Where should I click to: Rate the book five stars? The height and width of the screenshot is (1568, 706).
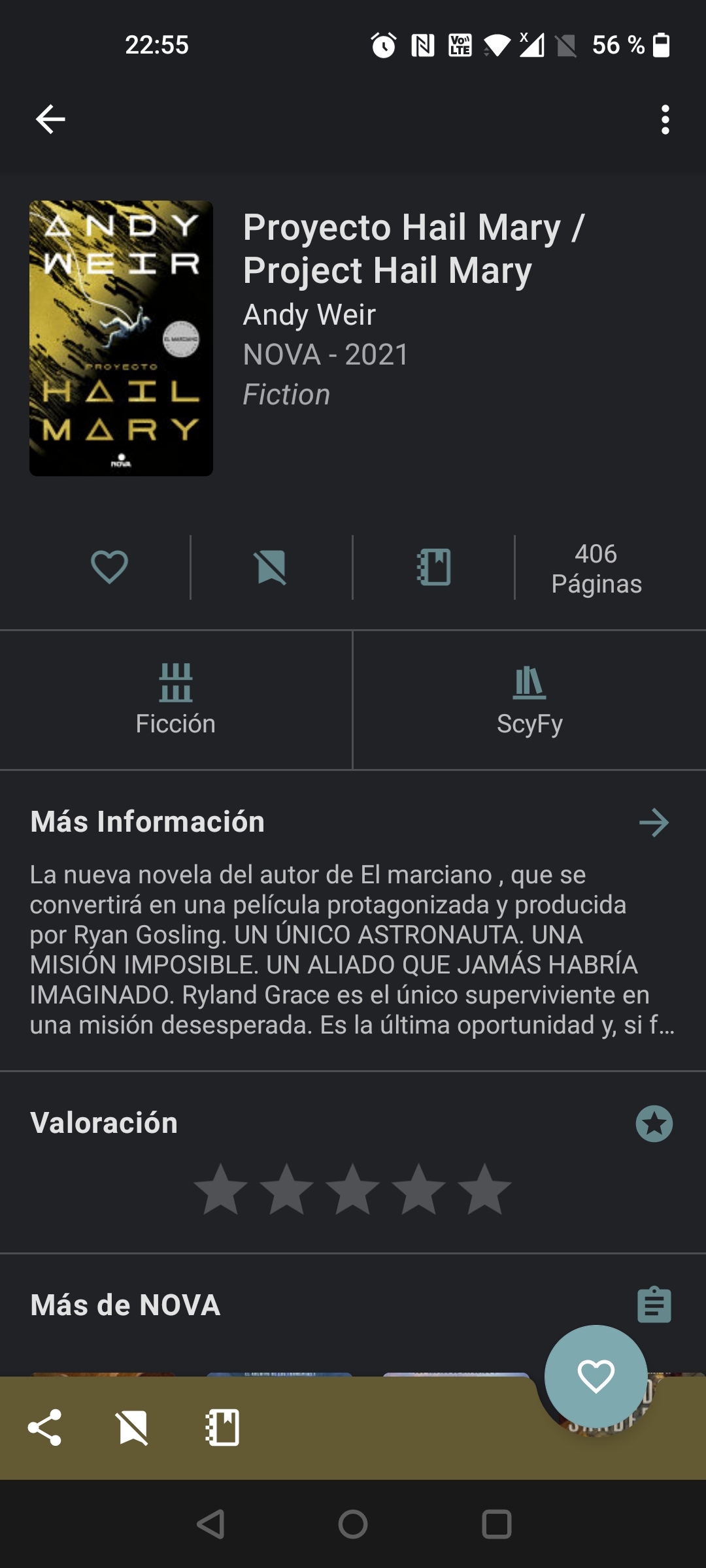[484, 1189]
